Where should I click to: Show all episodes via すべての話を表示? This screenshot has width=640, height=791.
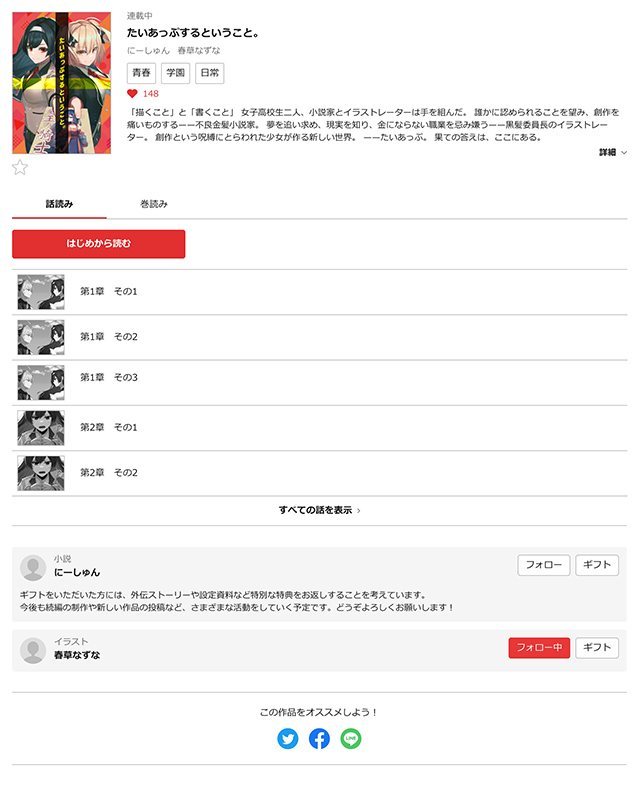click(319, 510)
